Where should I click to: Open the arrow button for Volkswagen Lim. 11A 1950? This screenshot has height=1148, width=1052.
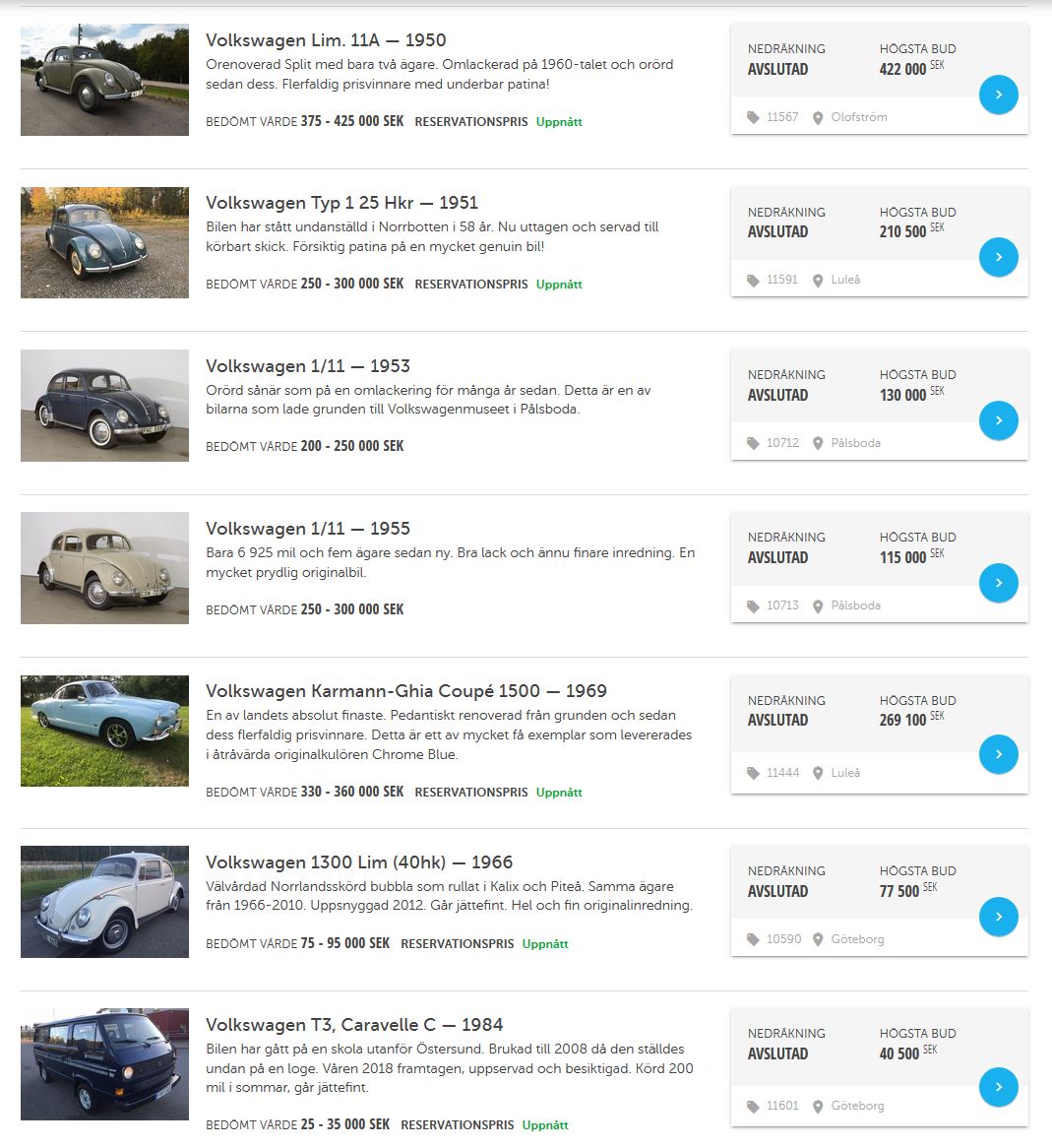[998, 95]
